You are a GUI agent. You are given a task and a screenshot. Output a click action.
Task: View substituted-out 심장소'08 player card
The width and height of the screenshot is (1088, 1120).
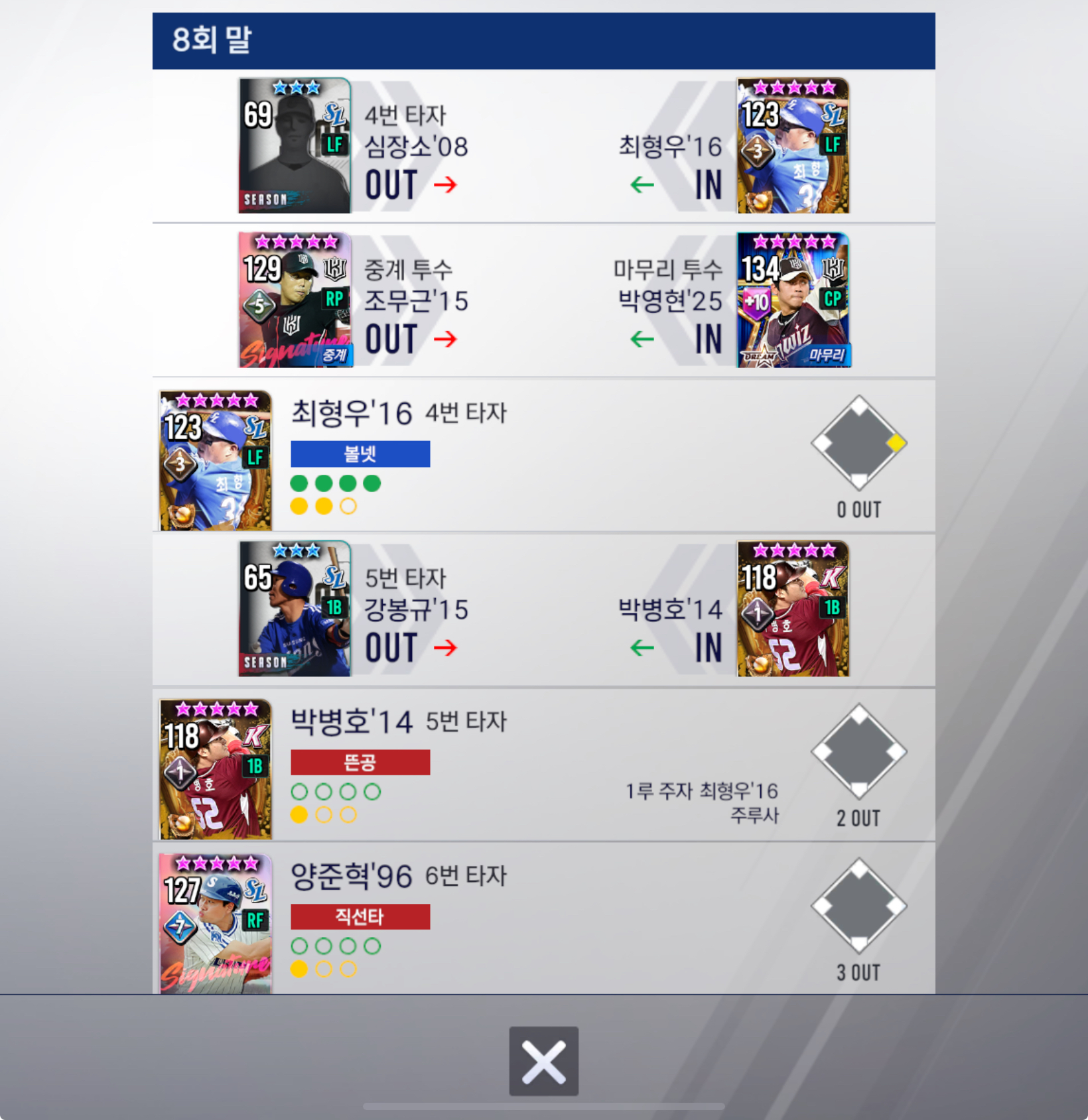[x=295, y=146]
